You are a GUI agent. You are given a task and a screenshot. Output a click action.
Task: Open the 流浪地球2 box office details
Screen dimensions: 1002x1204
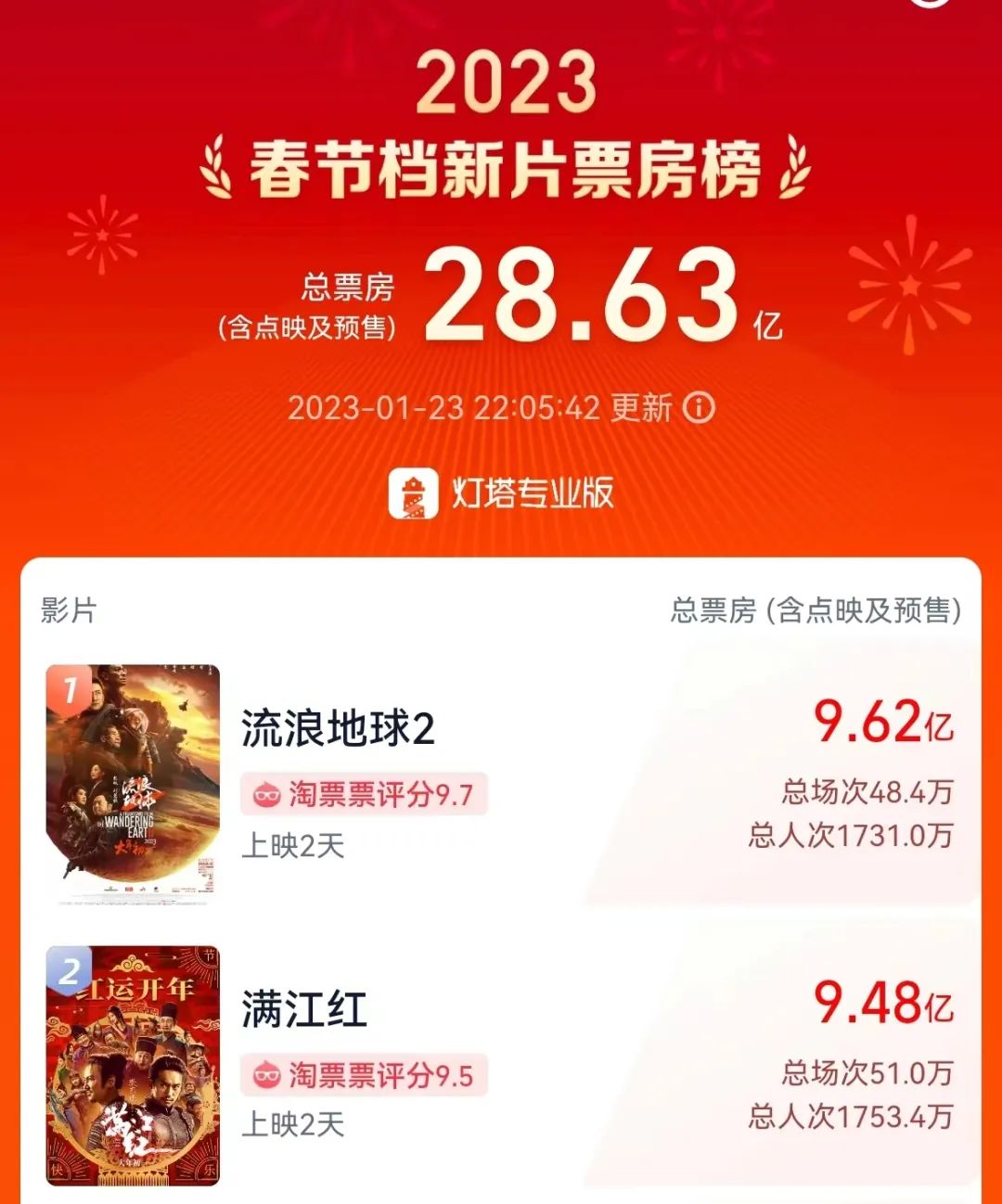(x=882, y=723)
